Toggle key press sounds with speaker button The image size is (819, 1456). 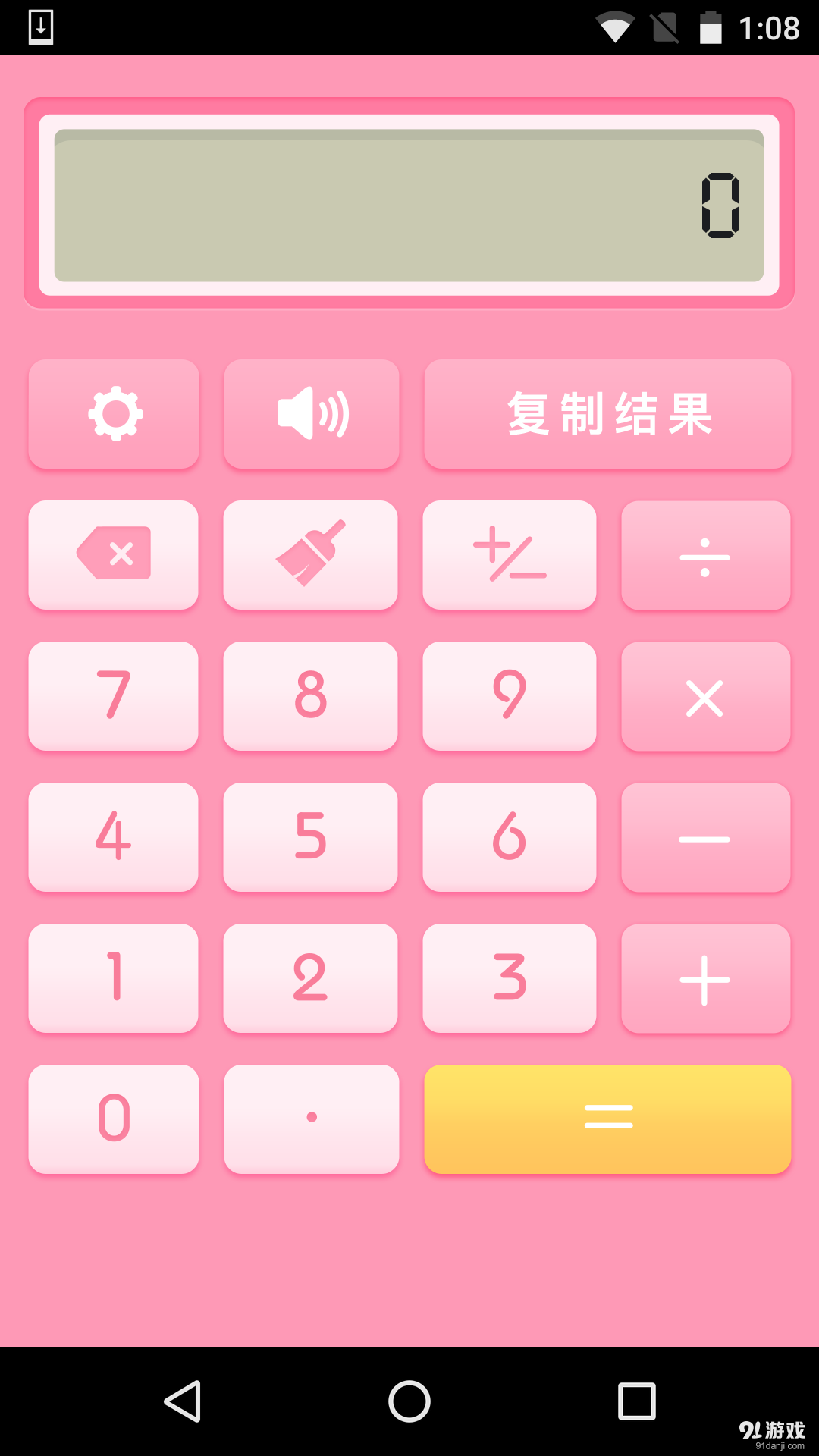click(311, 414)
